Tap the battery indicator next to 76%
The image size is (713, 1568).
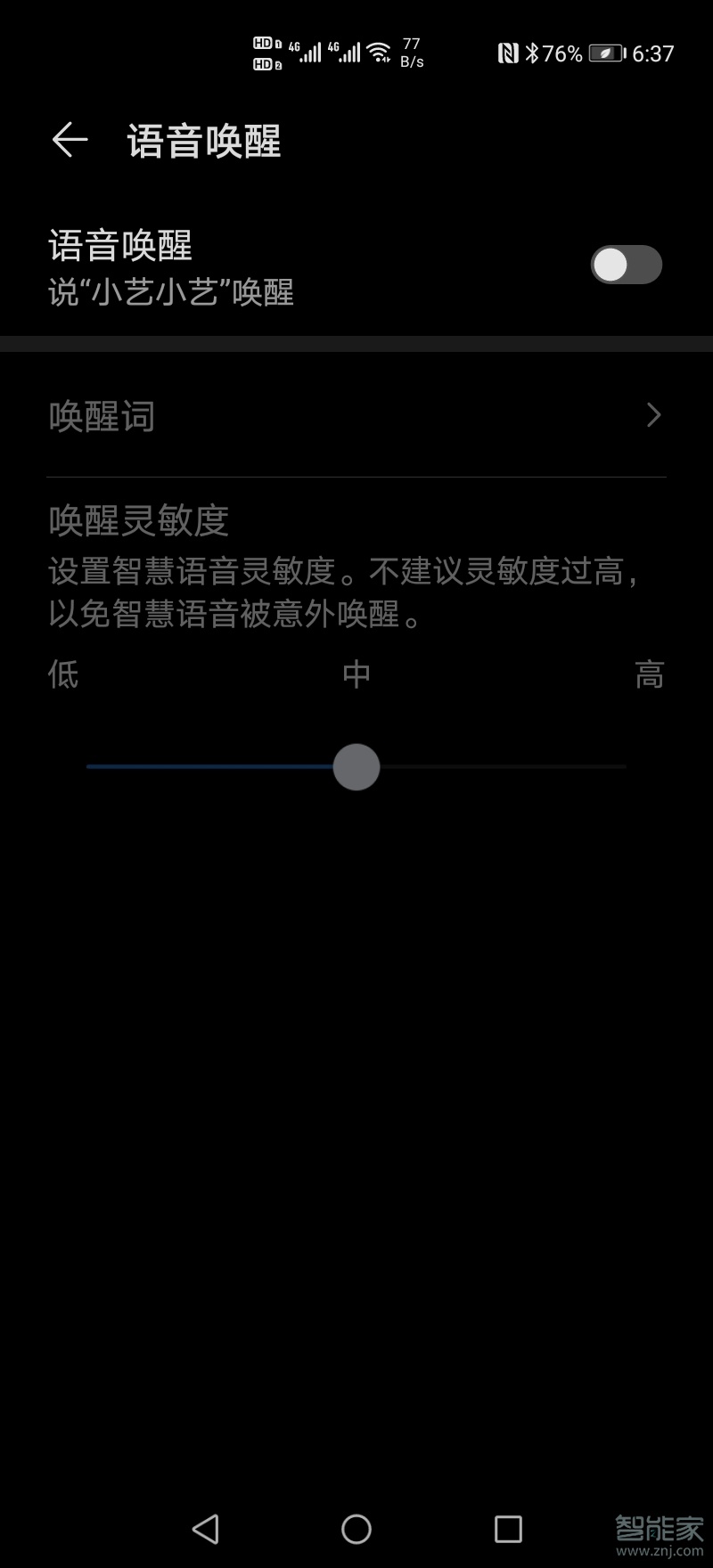coord(604,53)
